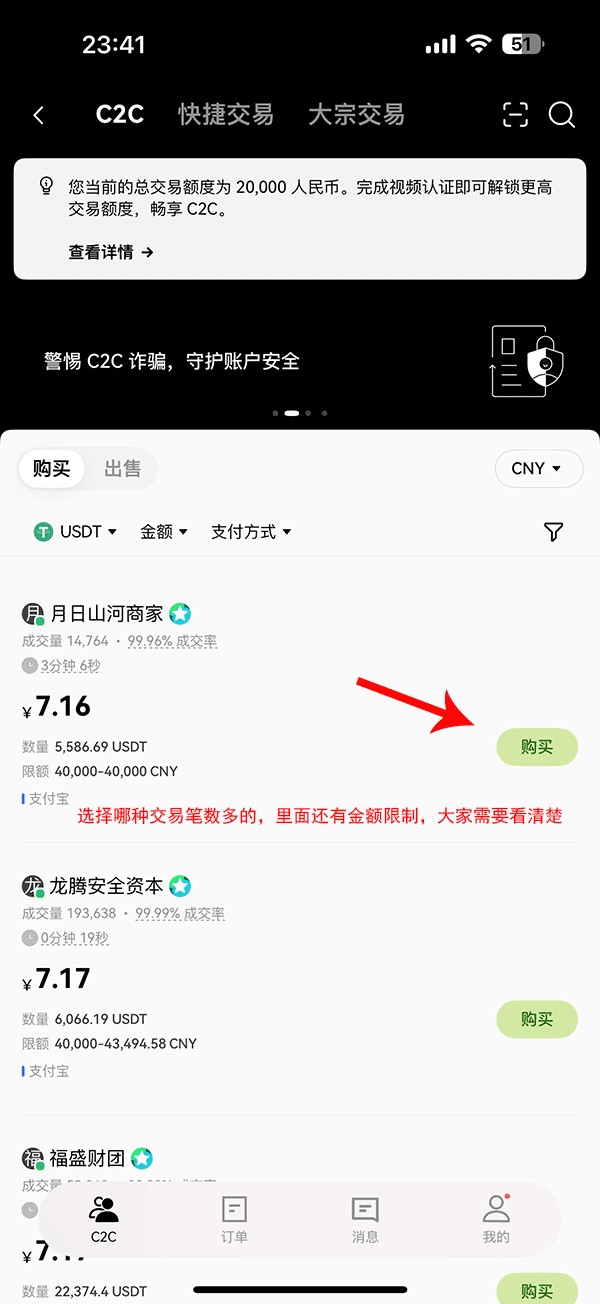600x1304 pixels.
Task: Open the scan icon in the header
Action: point(515,115)
